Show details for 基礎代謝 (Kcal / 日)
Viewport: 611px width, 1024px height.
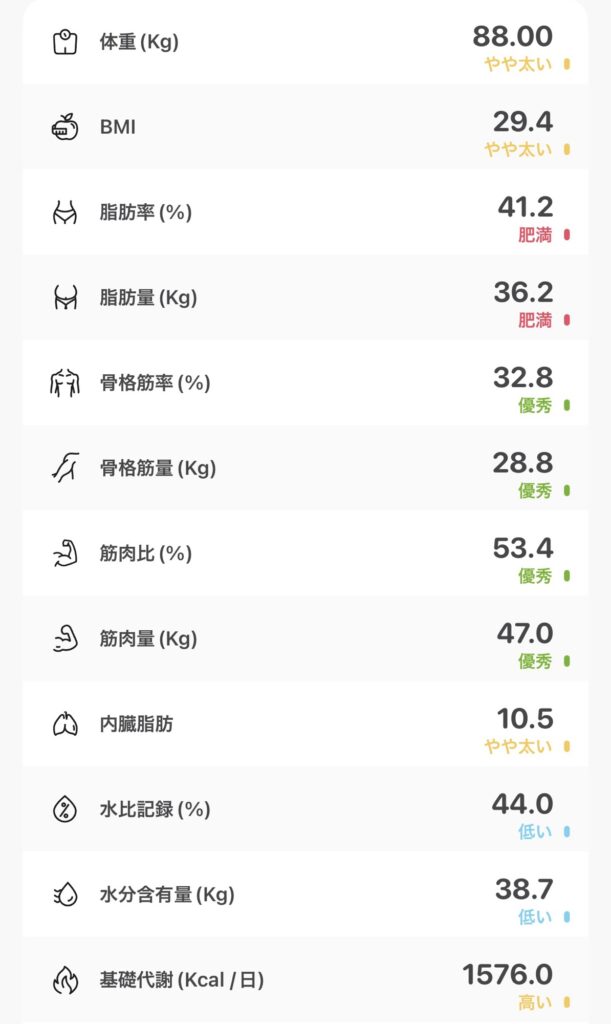pyautogui.click(x=305, y=980)
